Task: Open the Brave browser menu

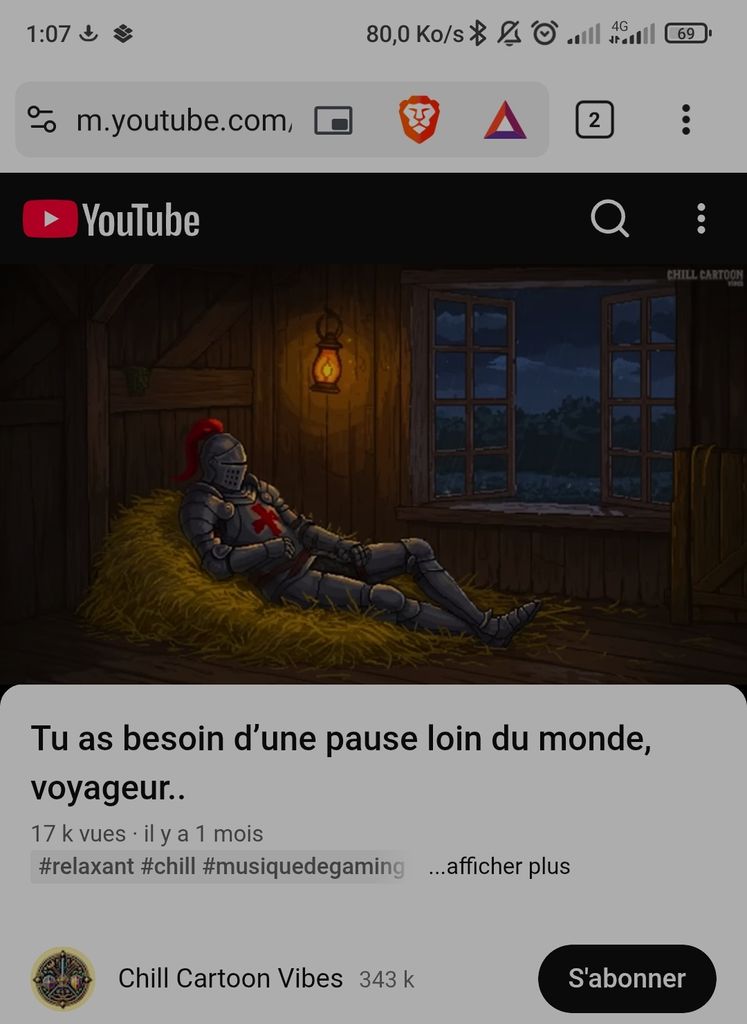Action: 686,120
